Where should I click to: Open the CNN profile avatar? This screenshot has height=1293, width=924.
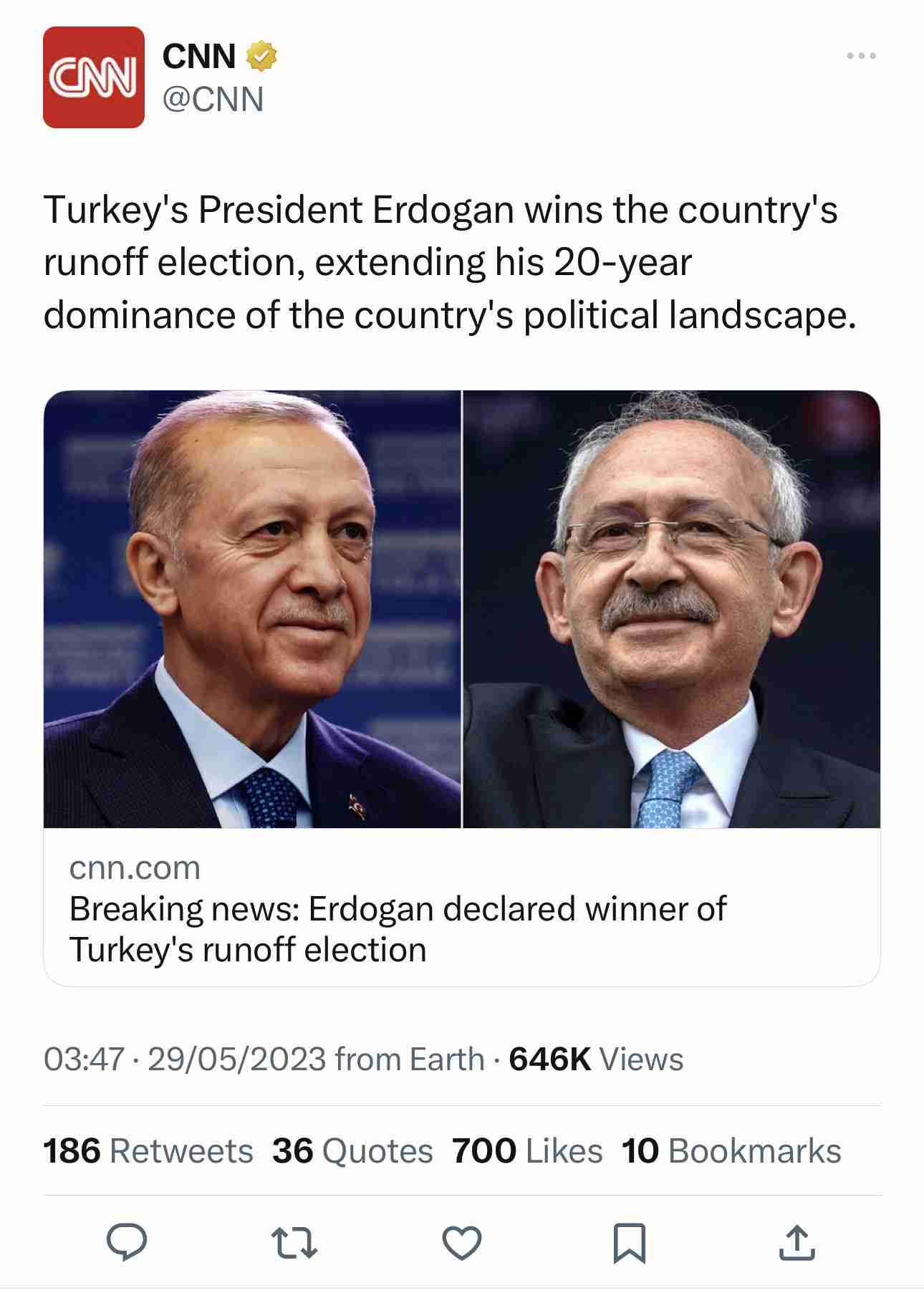pyautogui.click(x=94, y=77)
